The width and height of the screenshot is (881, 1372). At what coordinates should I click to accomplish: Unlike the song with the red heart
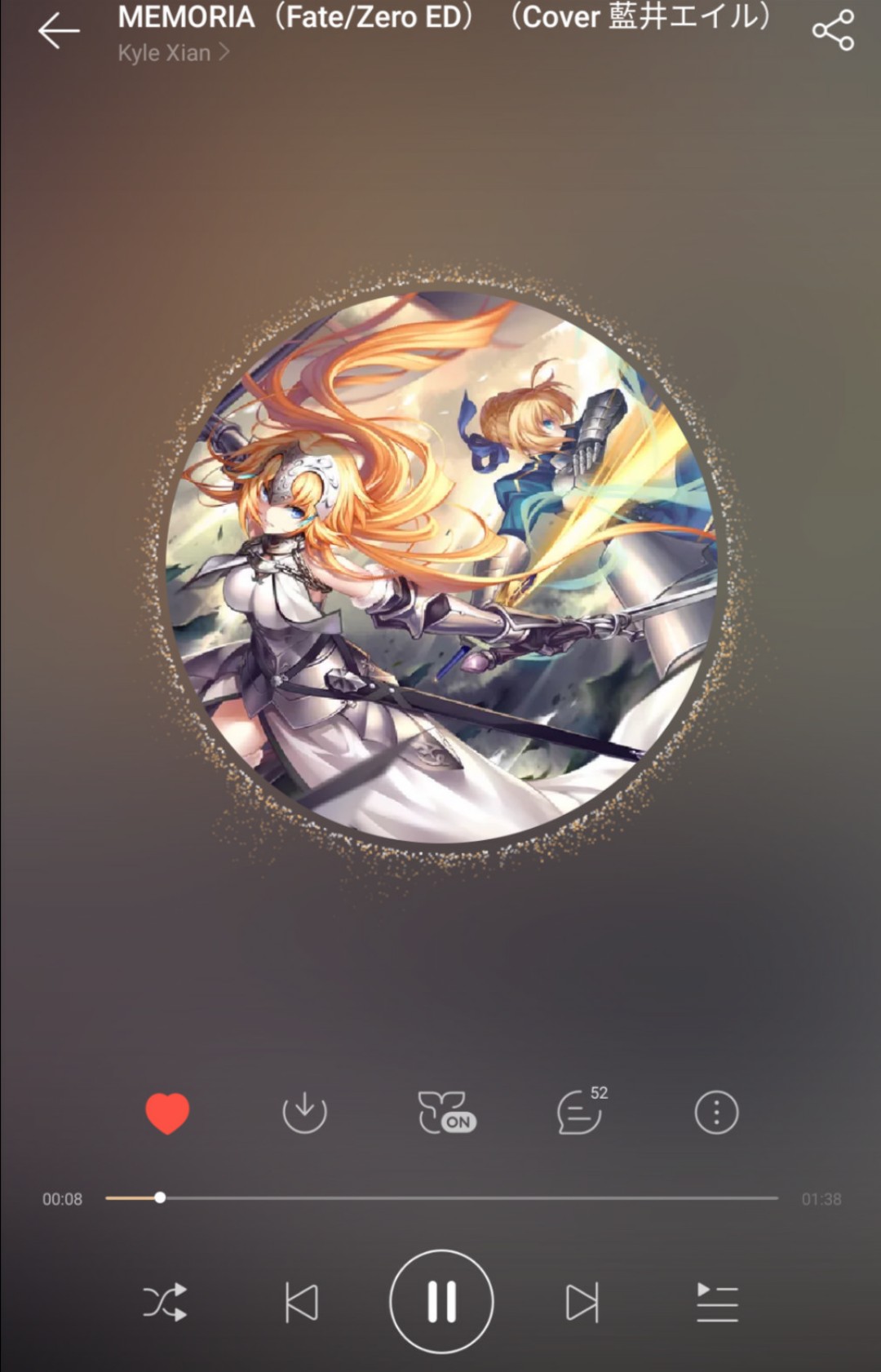click(167, 1113)
